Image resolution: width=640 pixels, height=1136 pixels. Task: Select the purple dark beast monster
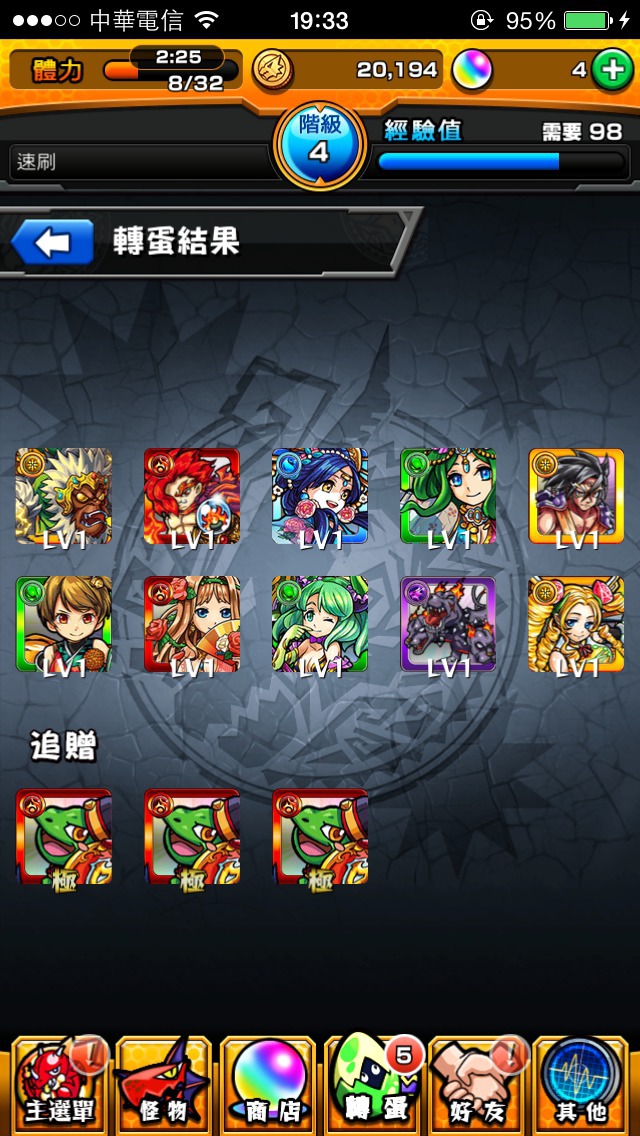(x=448, y=624)
